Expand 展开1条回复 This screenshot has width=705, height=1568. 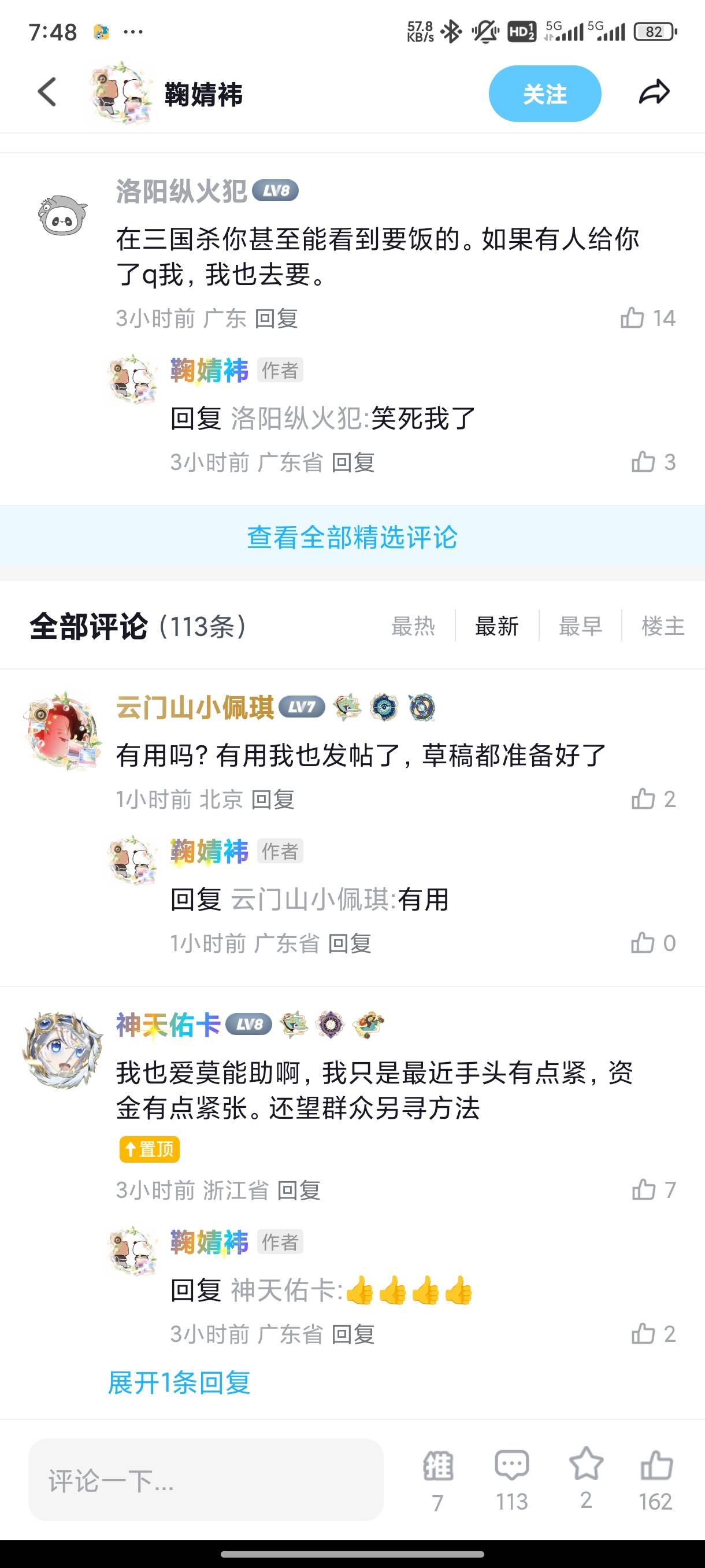(x=179, y=1383)
